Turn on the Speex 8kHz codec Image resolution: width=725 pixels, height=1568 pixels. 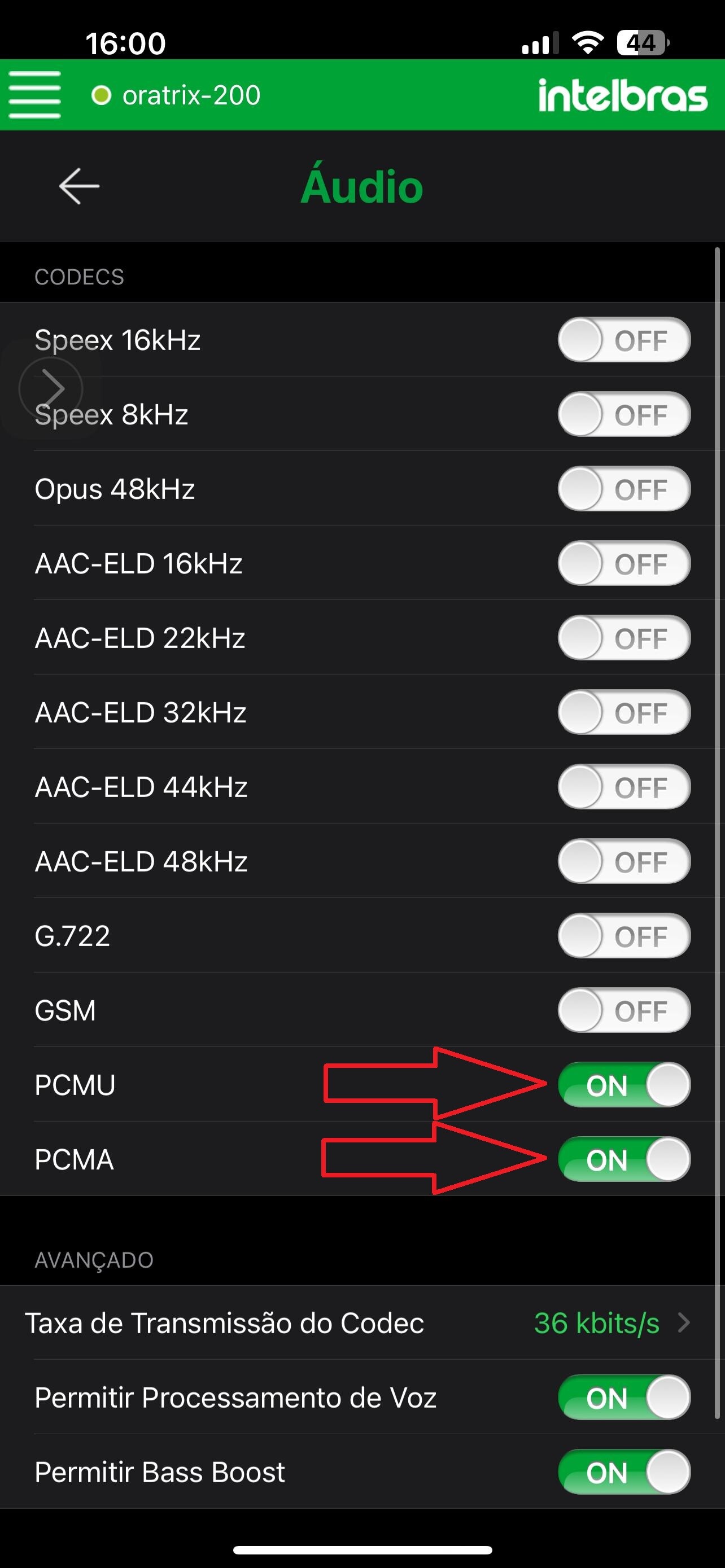pos(624,414)
